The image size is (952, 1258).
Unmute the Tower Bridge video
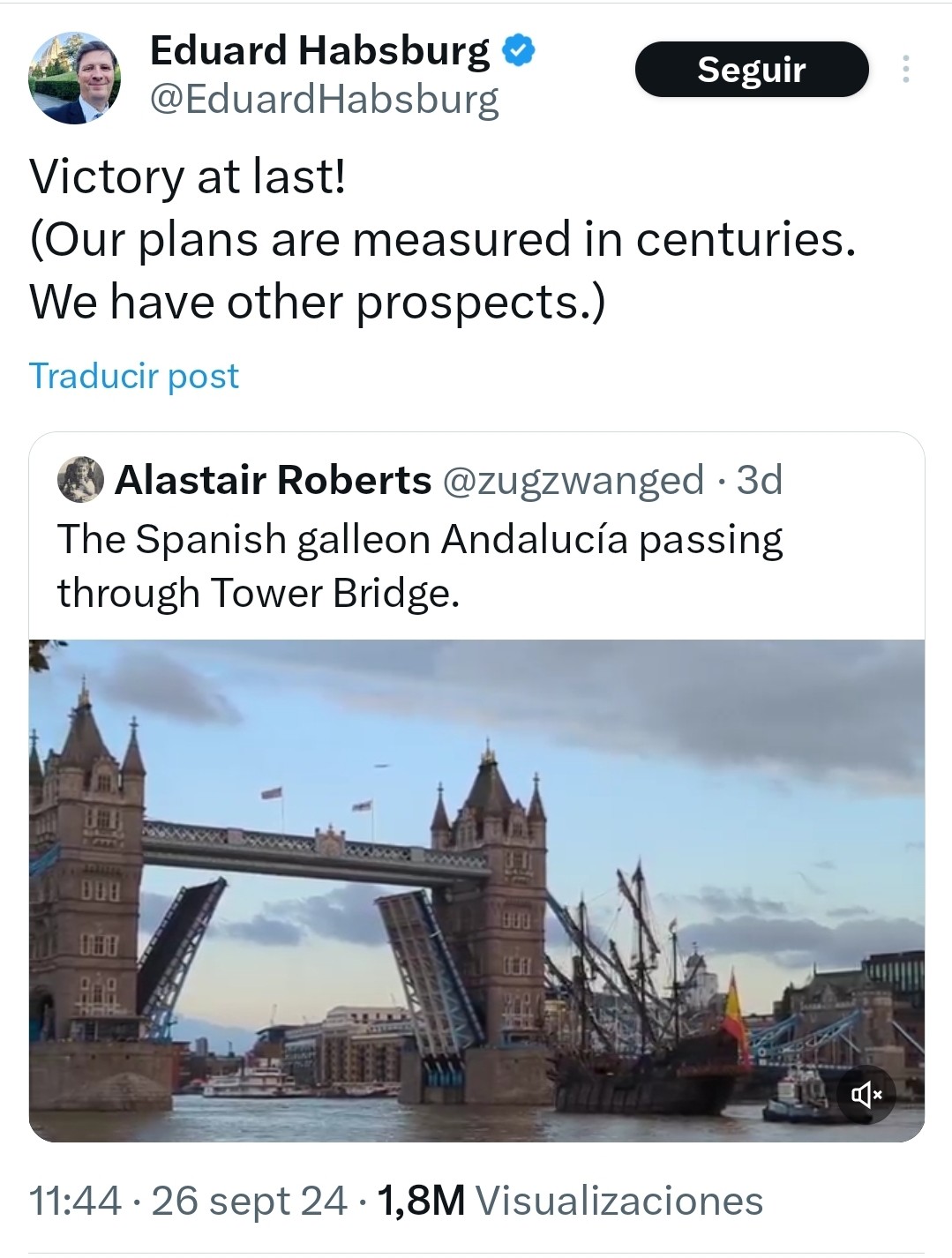(x=866, y=1095)
